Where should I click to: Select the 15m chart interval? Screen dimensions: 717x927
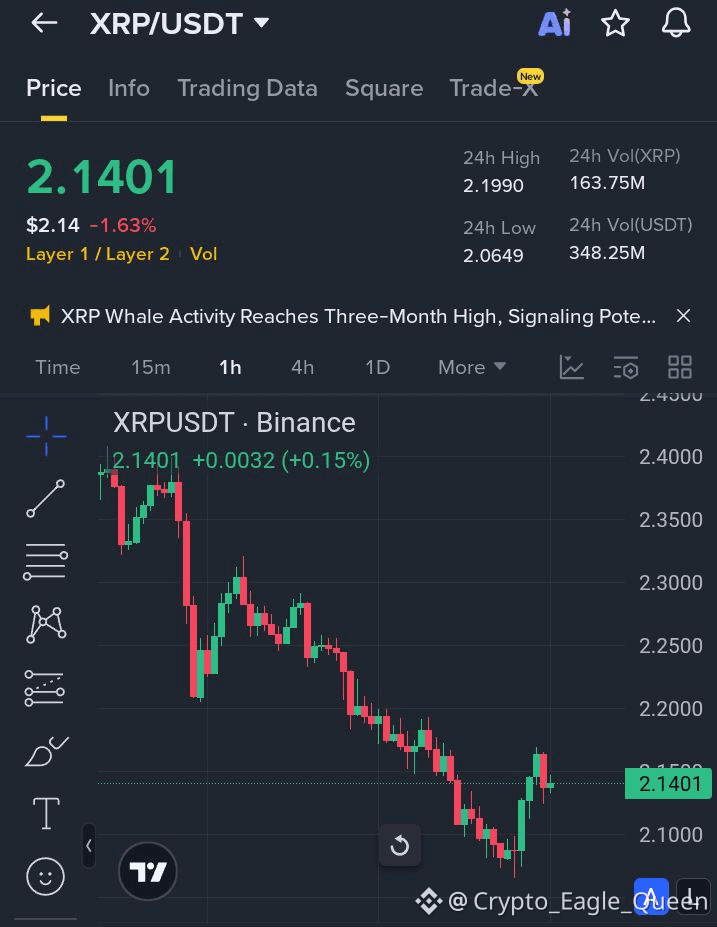151,367
